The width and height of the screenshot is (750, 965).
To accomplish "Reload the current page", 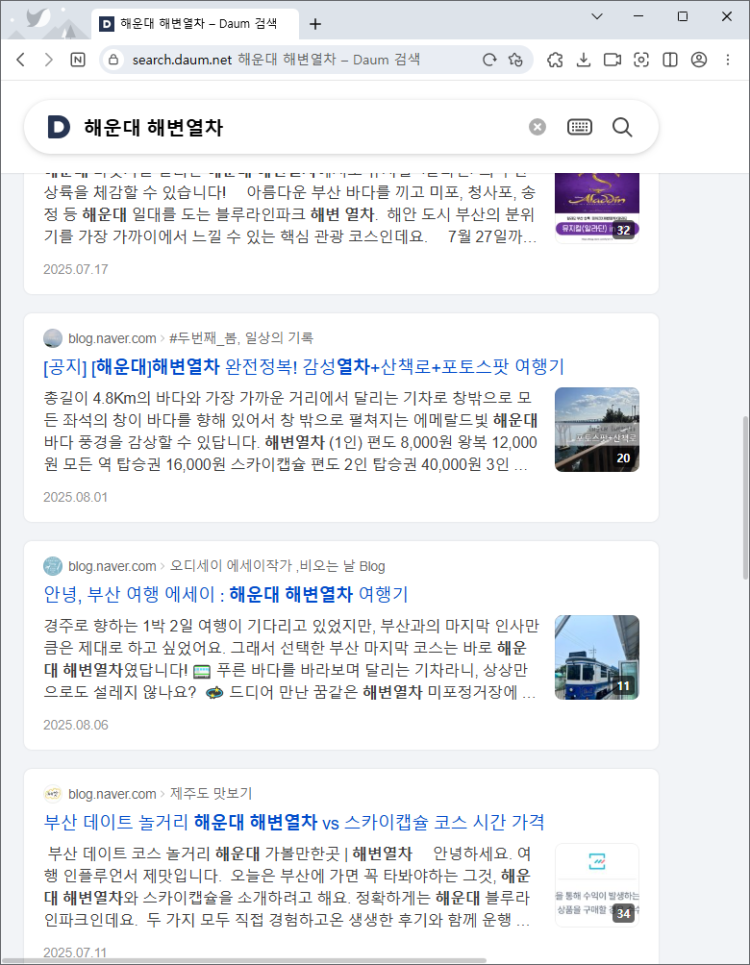I will 489,60.
